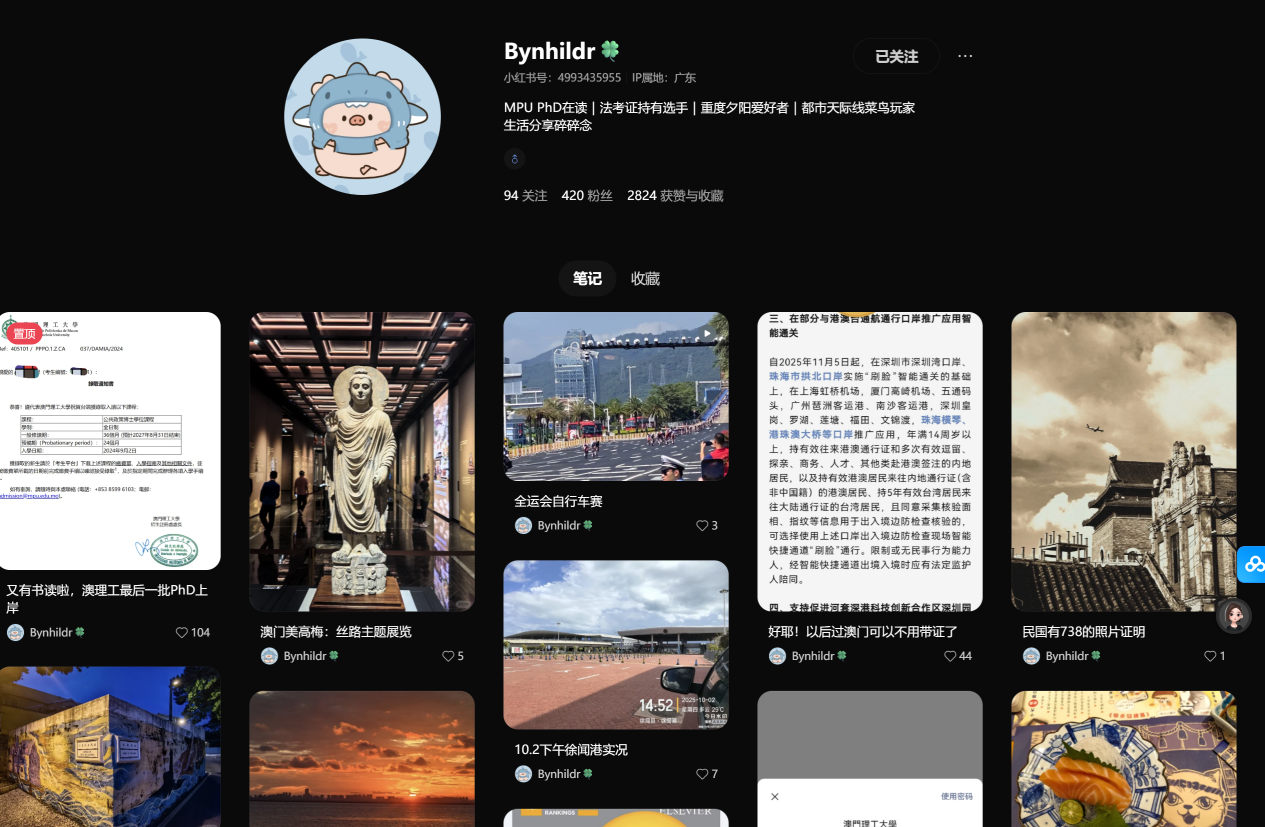Viewport: 1265px width, 827px height.
Task: Like the 好耶！以后过澳门 note with 44 likes
Action: pos(950,657)
